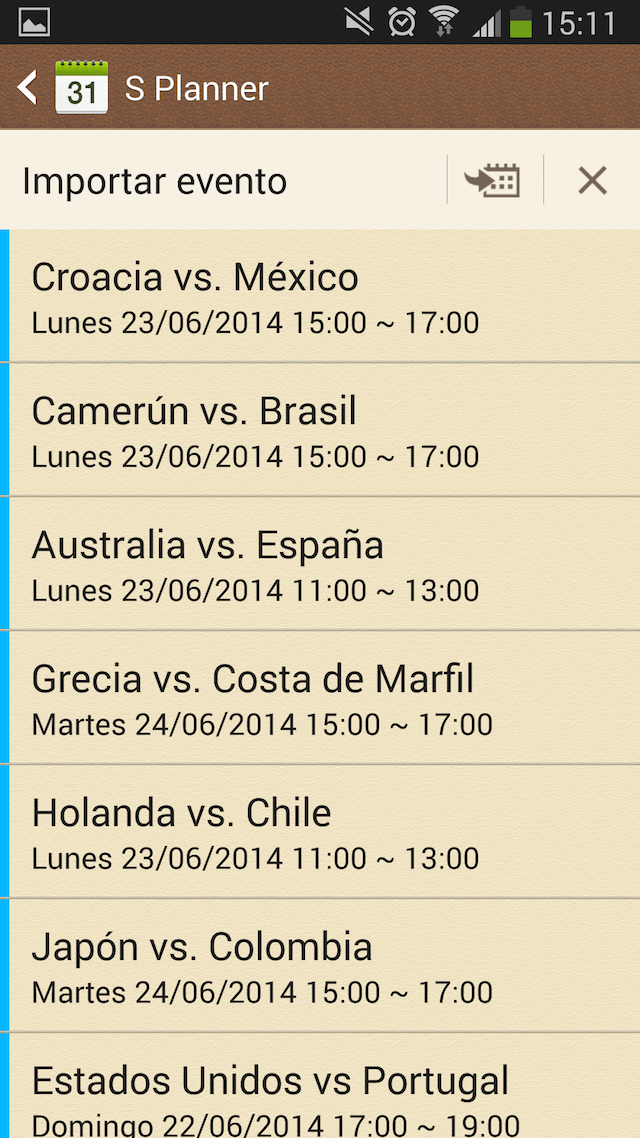The image size is (640, 1138).
Task: Pick the Japón vs. Colombia event
Action: pyautogui.click(x=320, y=967)
